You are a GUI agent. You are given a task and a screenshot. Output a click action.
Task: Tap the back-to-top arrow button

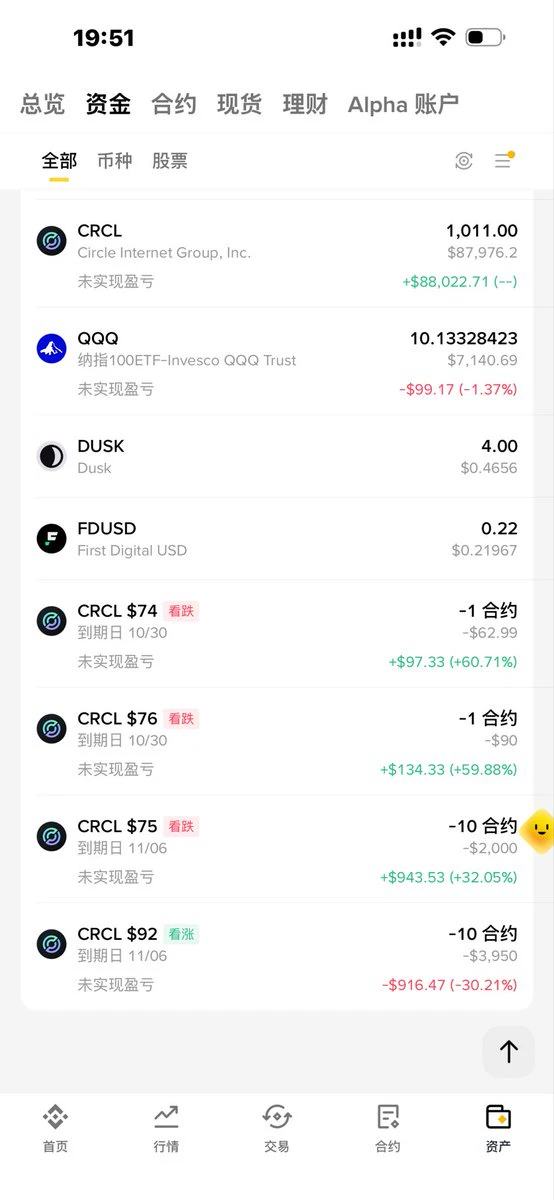(x=509, y=1051)
